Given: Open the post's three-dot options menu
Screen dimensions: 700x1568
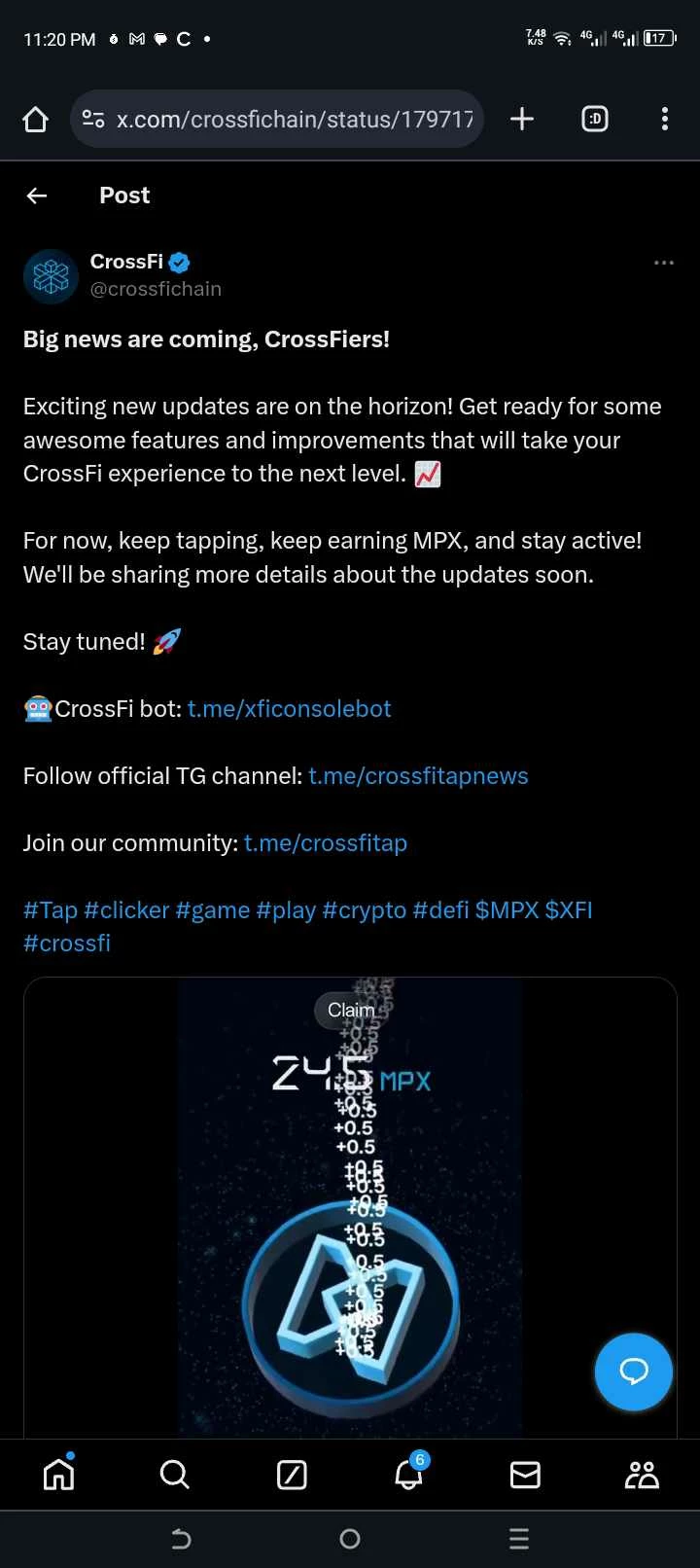Looking at the screenshot, I should point(664,263).
